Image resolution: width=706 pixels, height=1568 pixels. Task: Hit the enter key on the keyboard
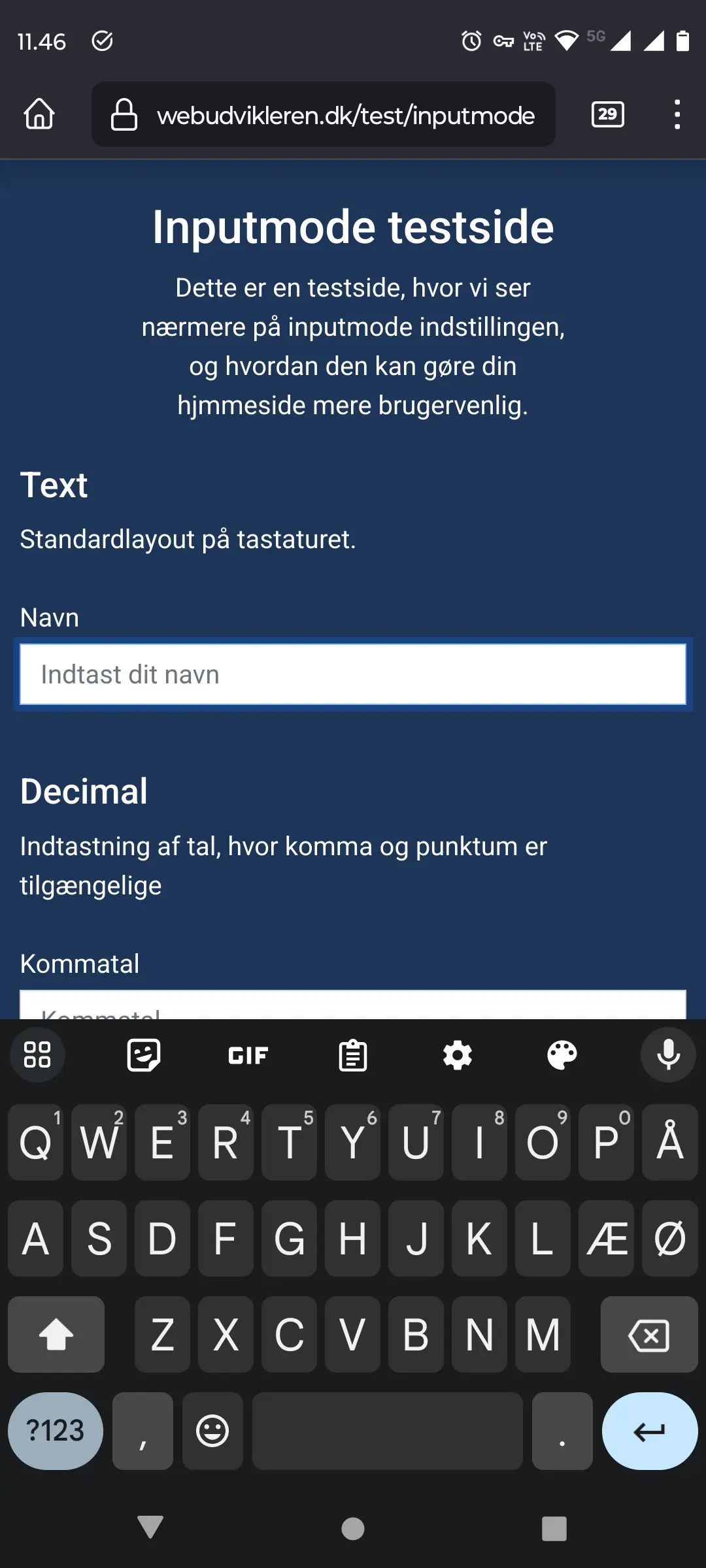tap(649, 1431)
